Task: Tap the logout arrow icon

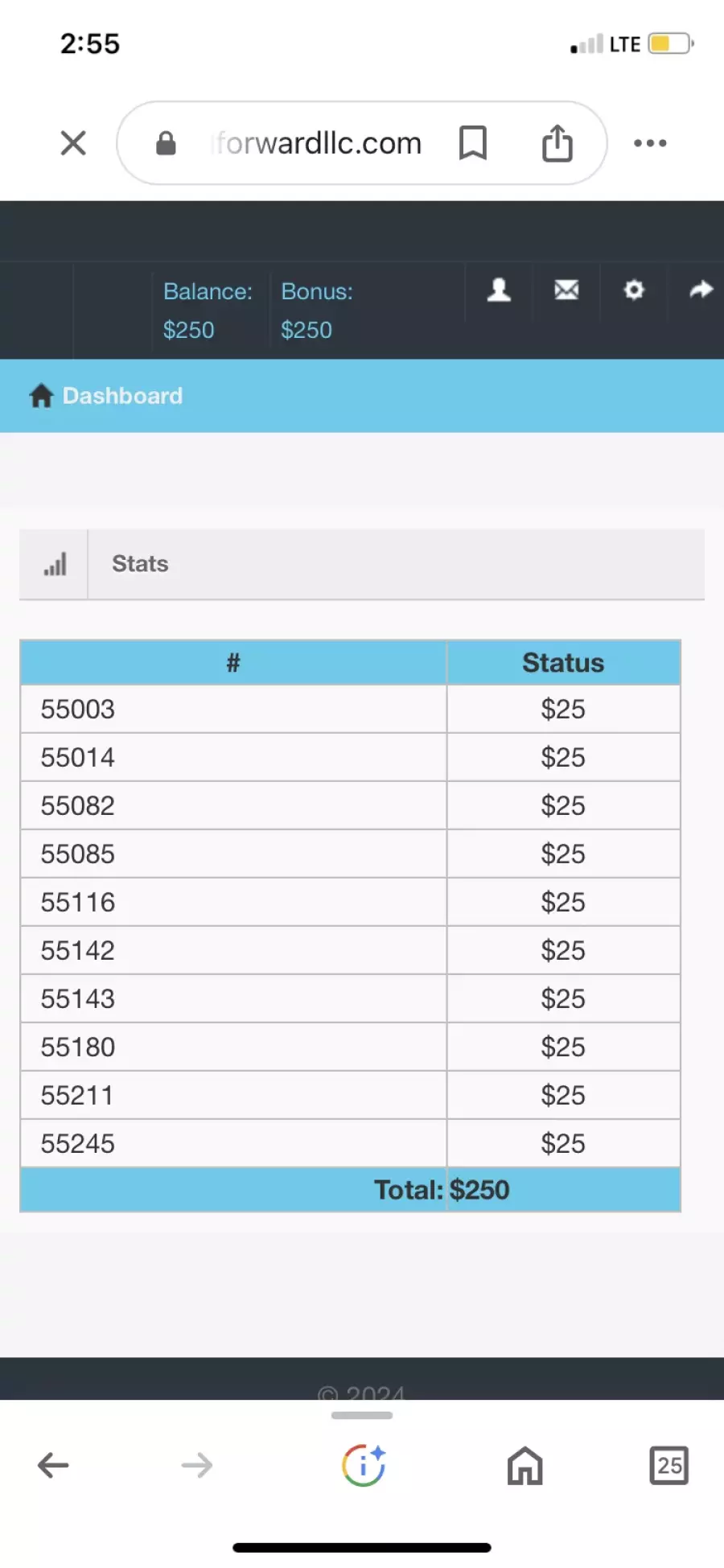Action: pyautogui.click(x=701, y=290)
